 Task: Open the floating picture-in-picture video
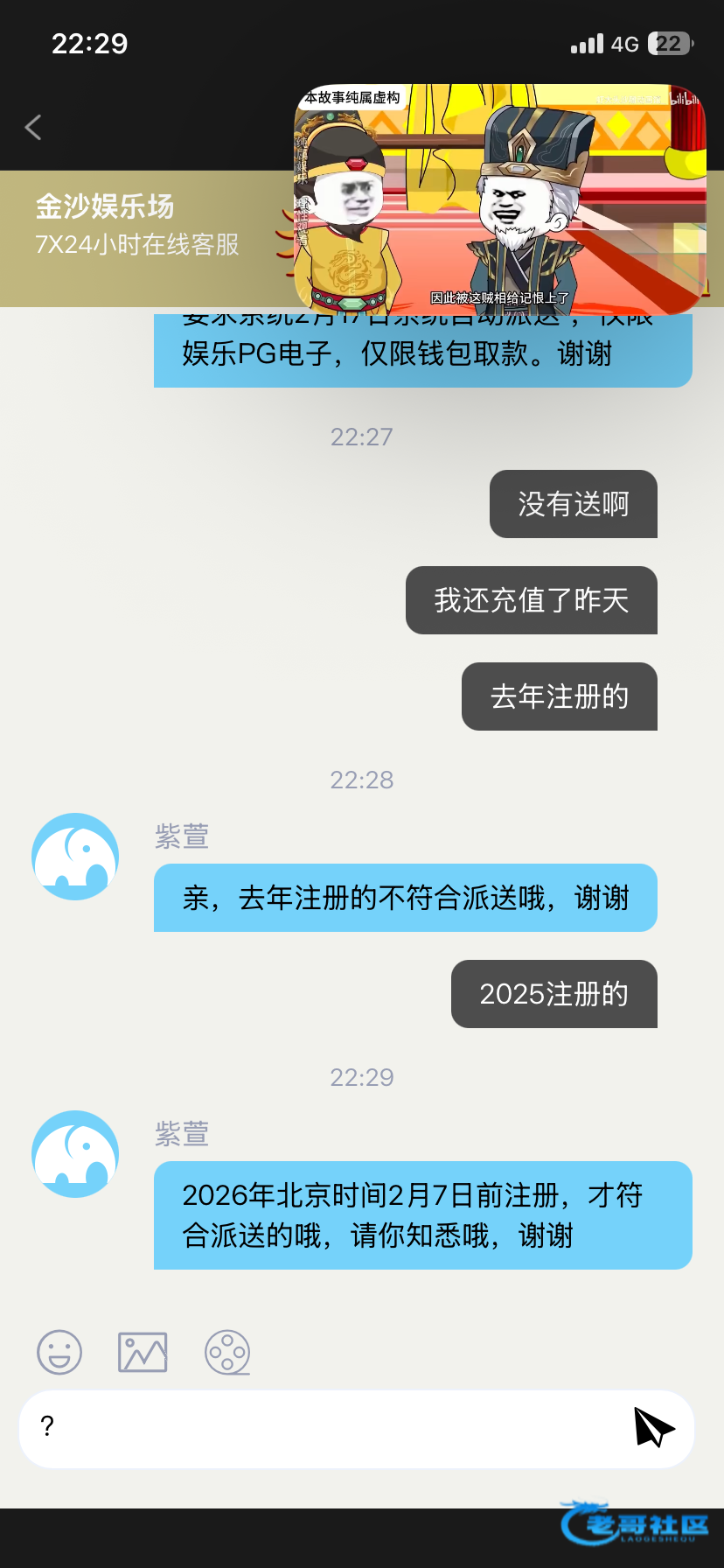click(x=499, y=199)
